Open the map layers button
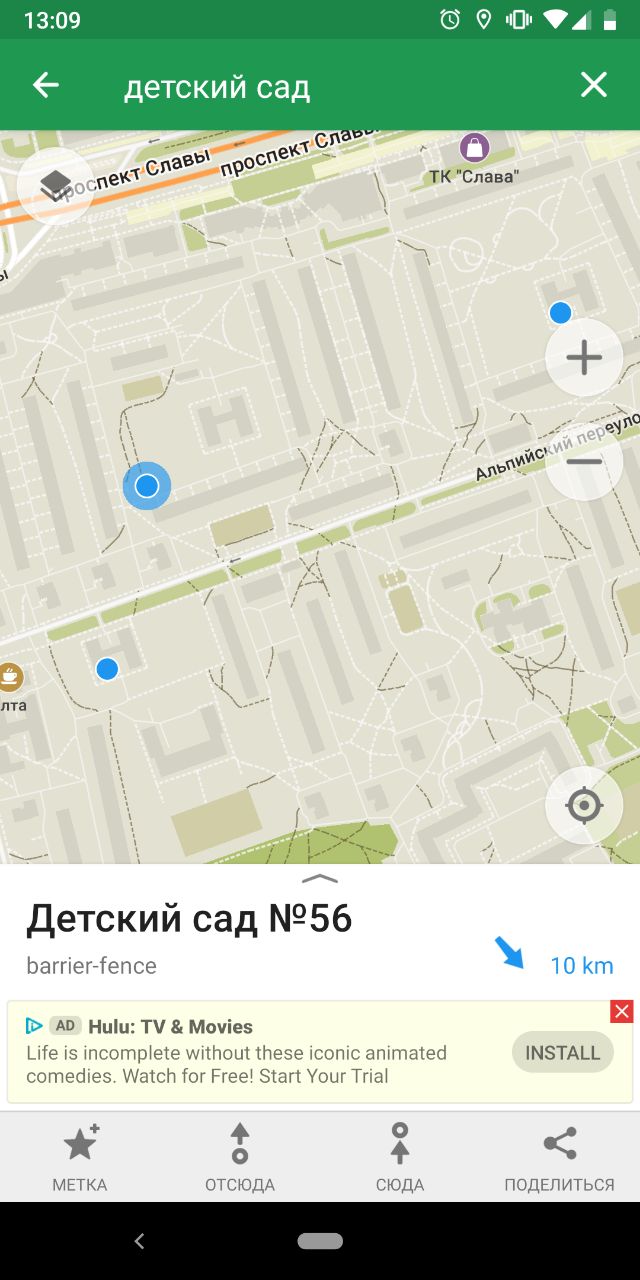Viewport: 640px width, 1280px height. pyautogui.click(x=56, y=185)
